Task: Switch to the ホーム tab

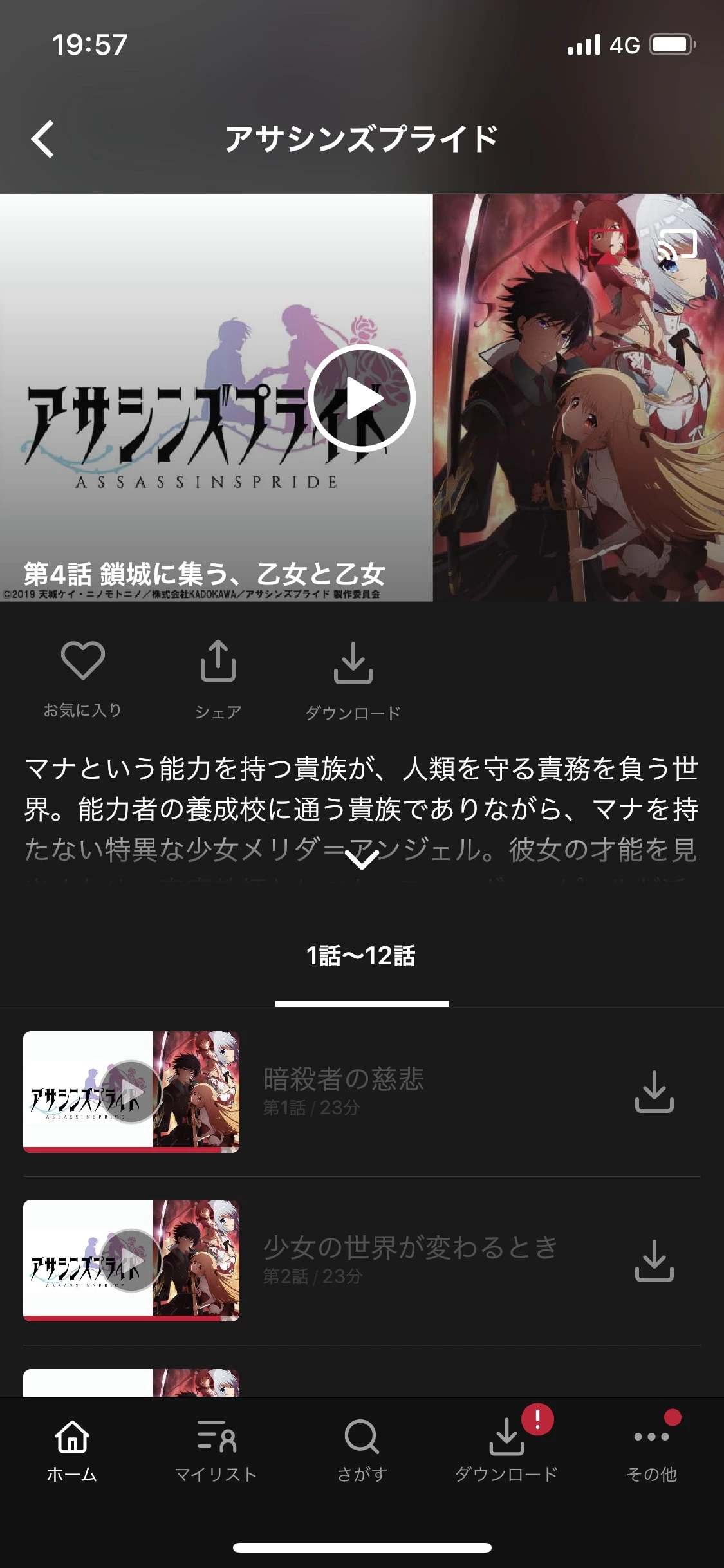Action: (x=72, y=1450)
